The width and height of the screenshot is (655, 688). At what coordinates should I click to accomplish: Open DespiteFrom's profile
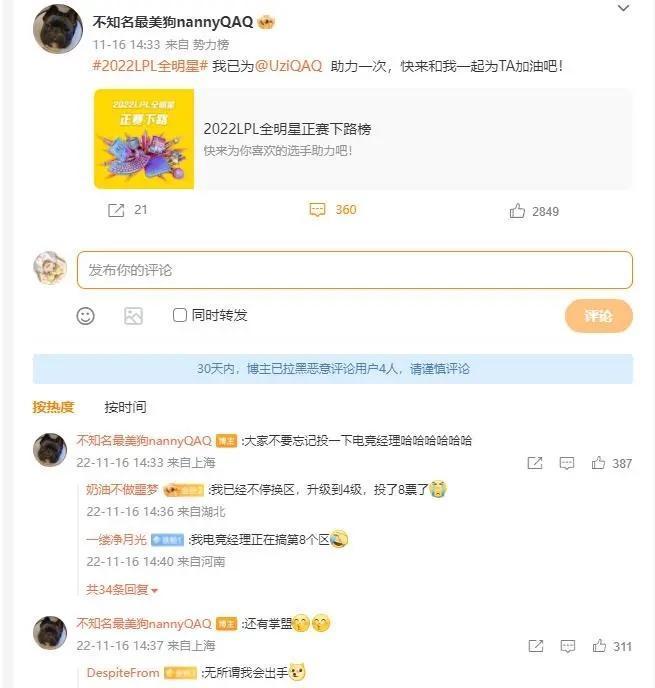click(x=123, y=673)
